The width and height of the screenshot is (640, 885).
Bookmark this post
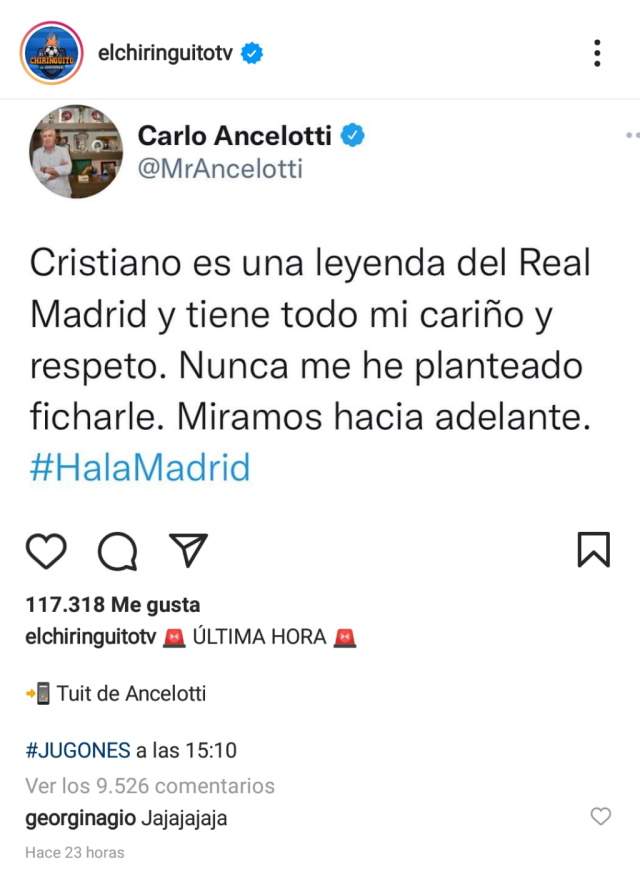[x=594, y=549]
